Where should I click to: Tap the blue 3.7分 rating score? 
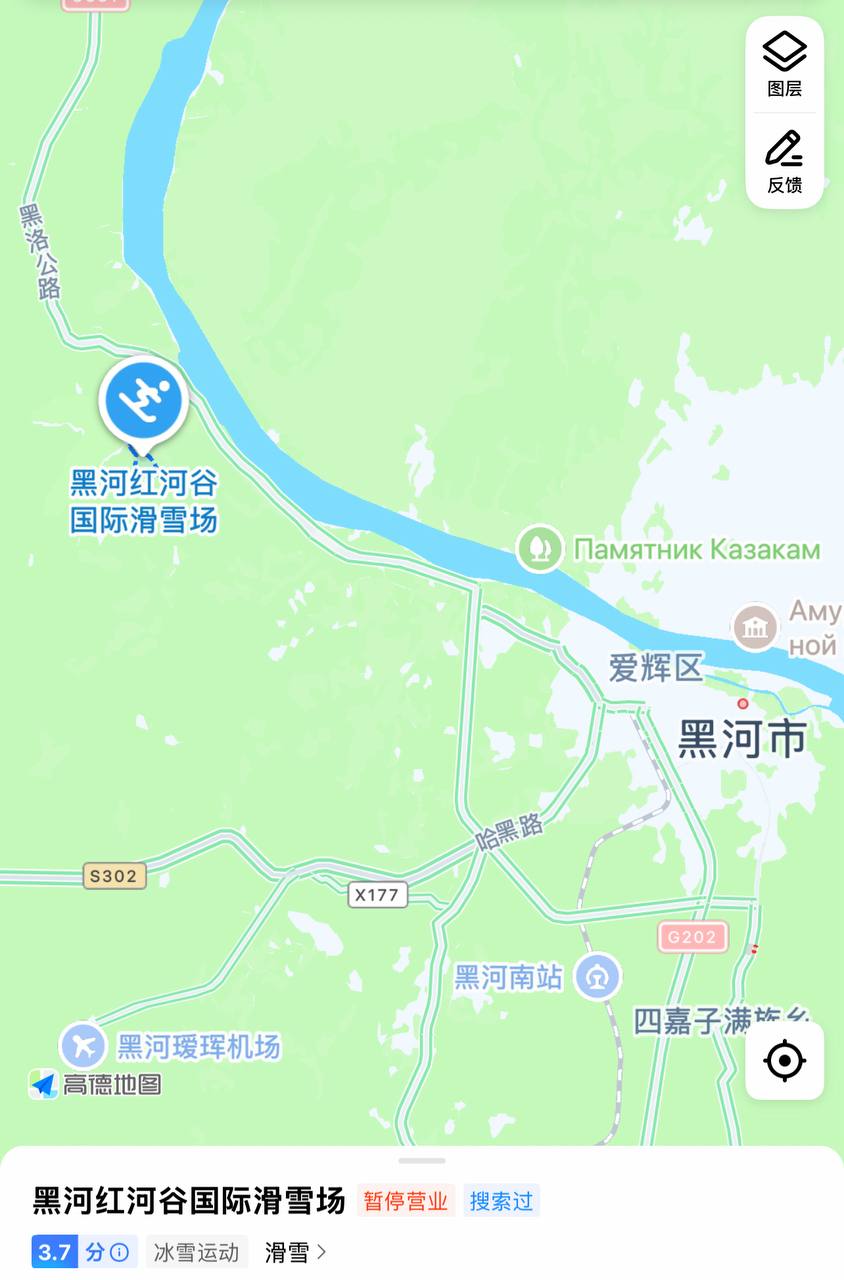point(55,1251)
